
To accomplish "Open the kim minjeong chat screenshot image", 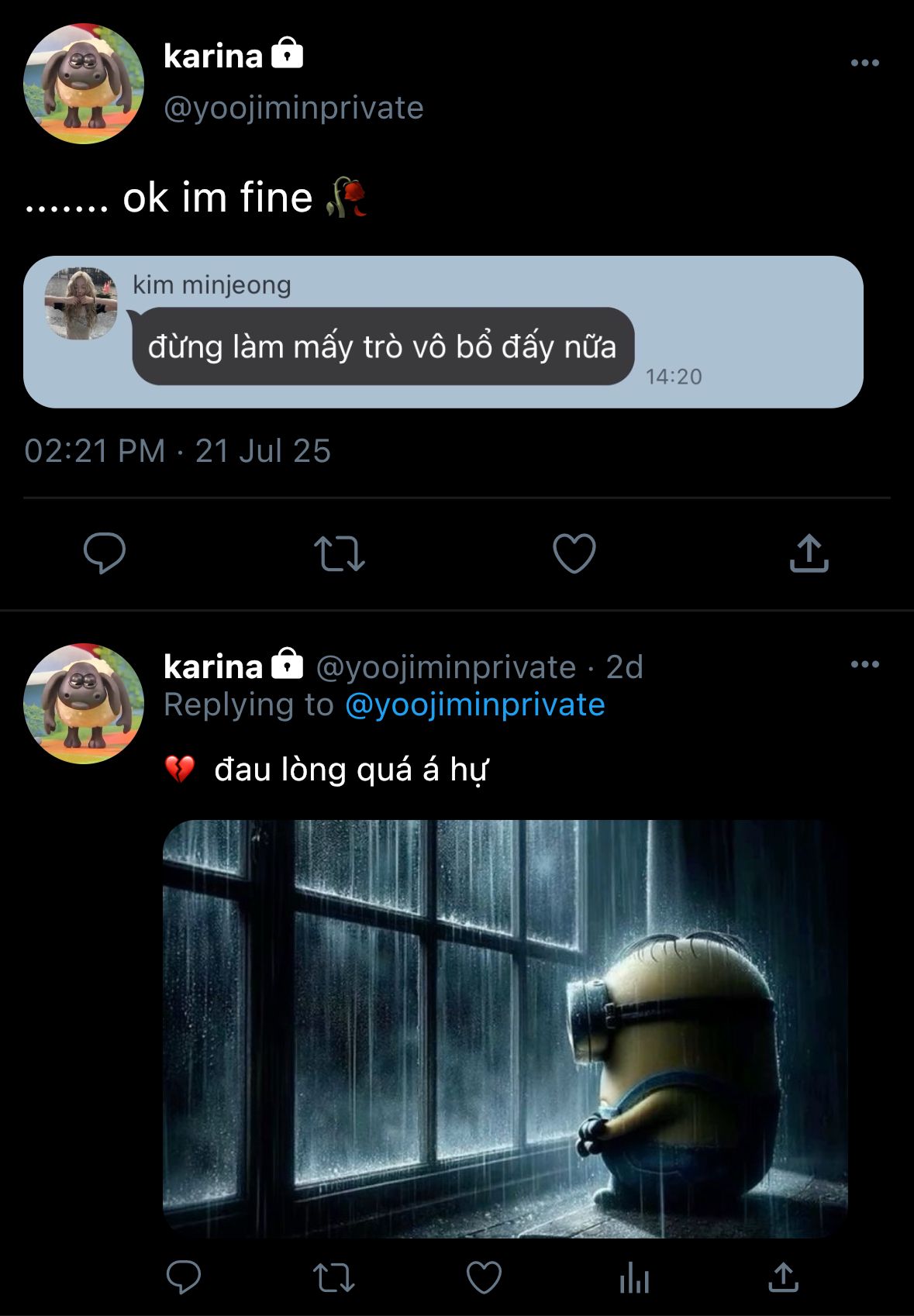I will pyautogui.click(x=443, y=332).
